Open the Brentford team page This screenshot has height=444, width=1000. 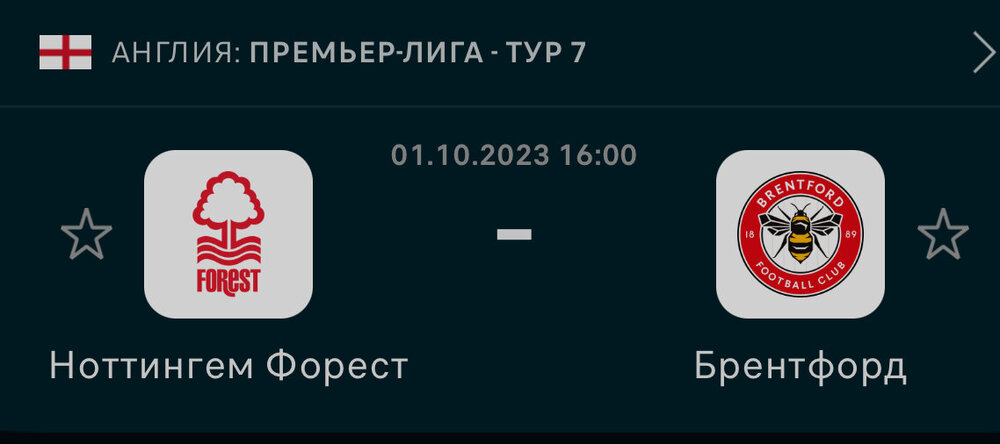[800, 234]
